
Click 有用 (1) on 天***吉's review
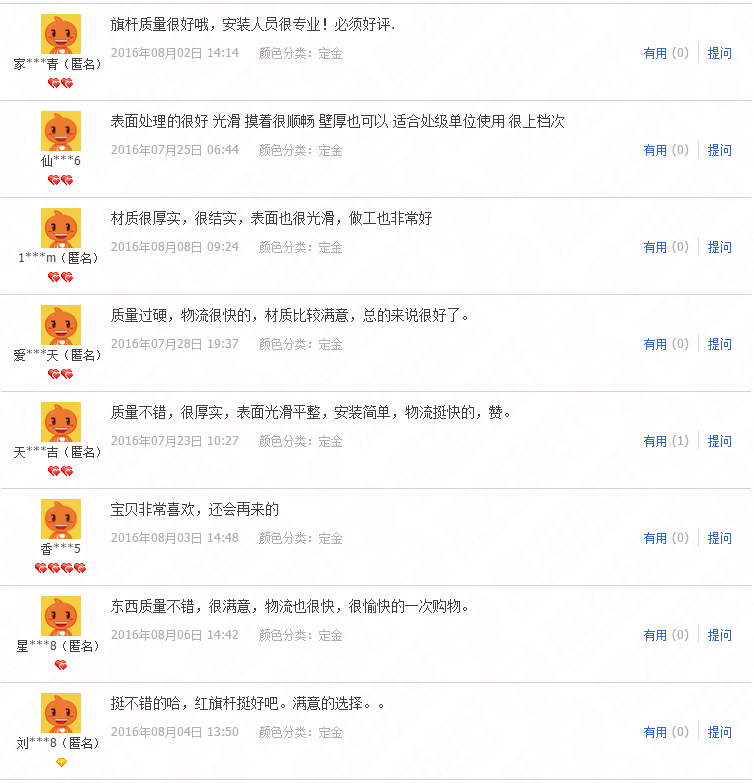(665, 440)
